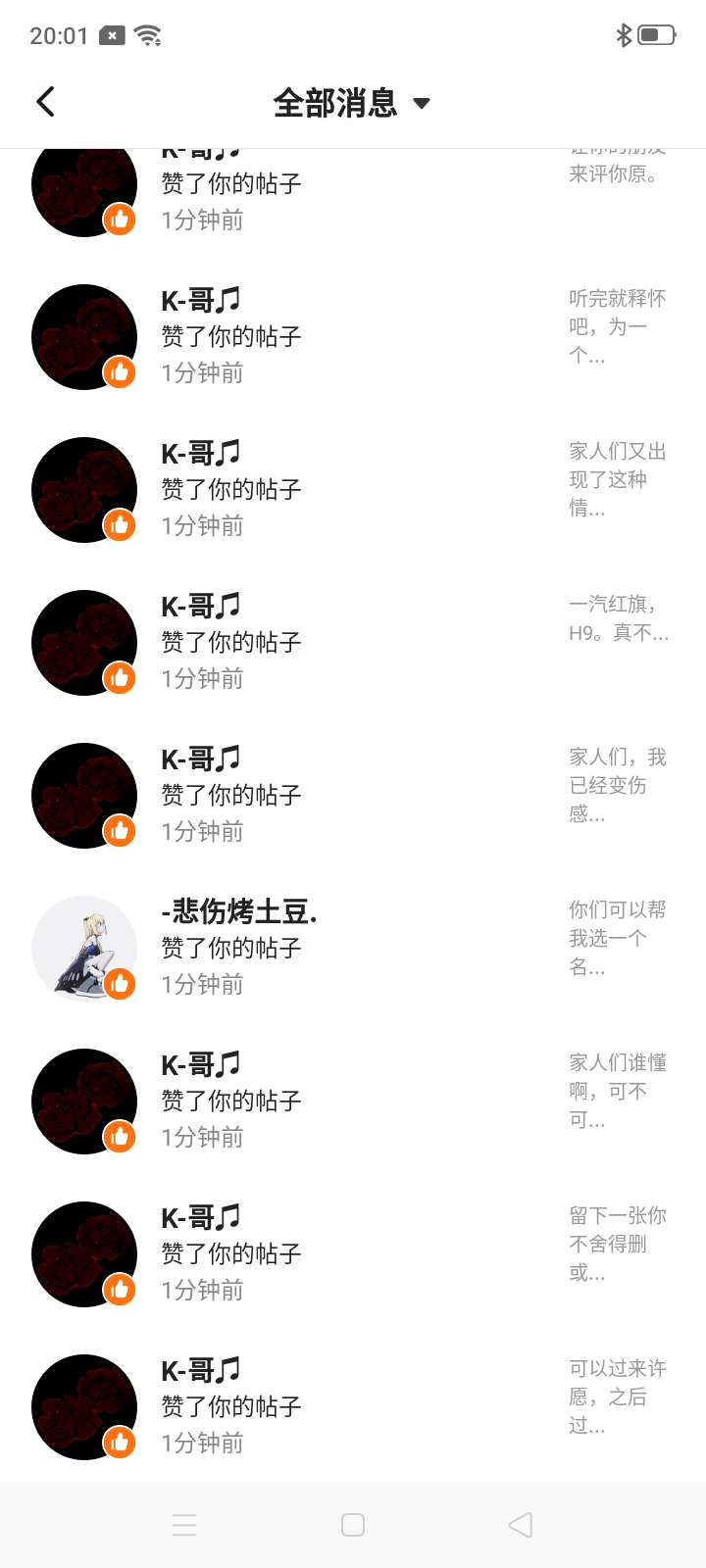Open the like notification for post 家人们，我已经变伤感

(353, 796)
